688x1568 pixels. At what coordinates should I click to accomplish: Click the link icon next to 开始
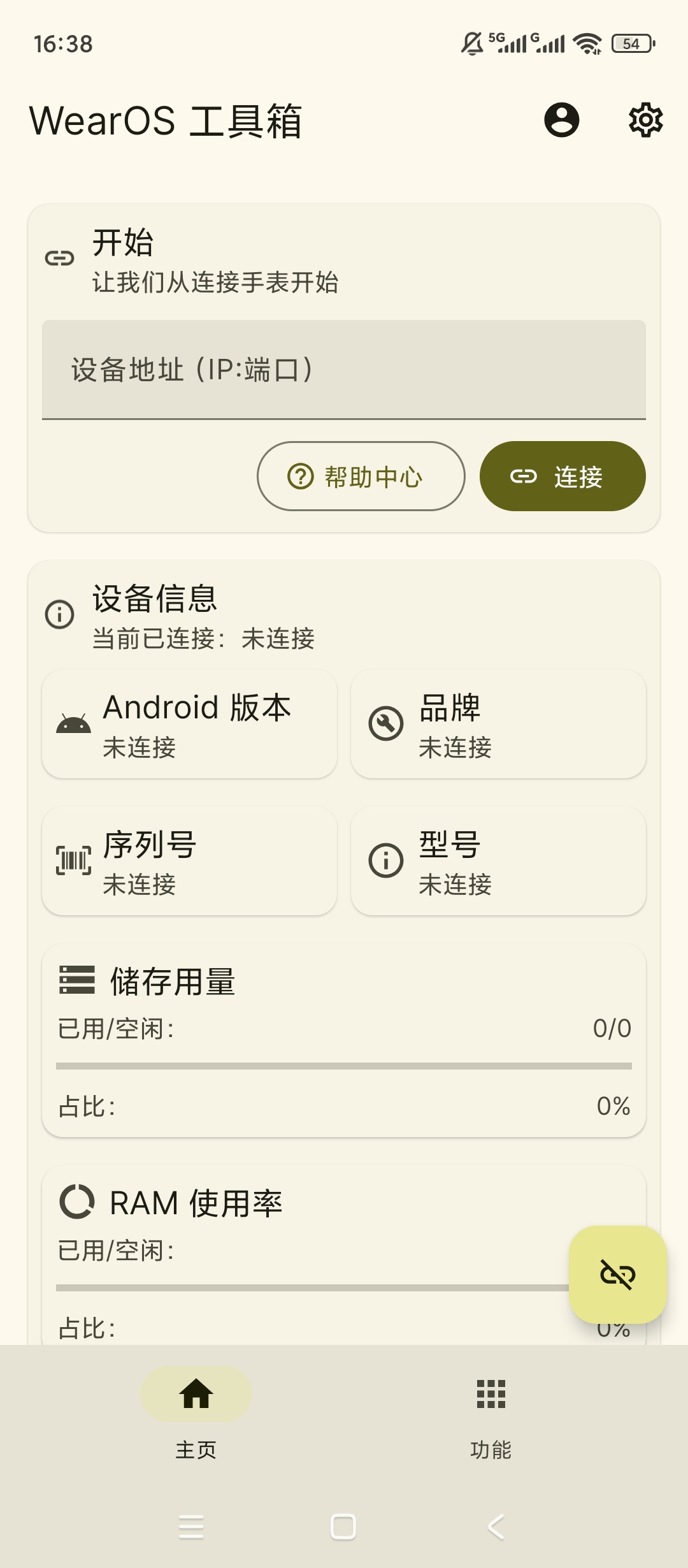60,257
